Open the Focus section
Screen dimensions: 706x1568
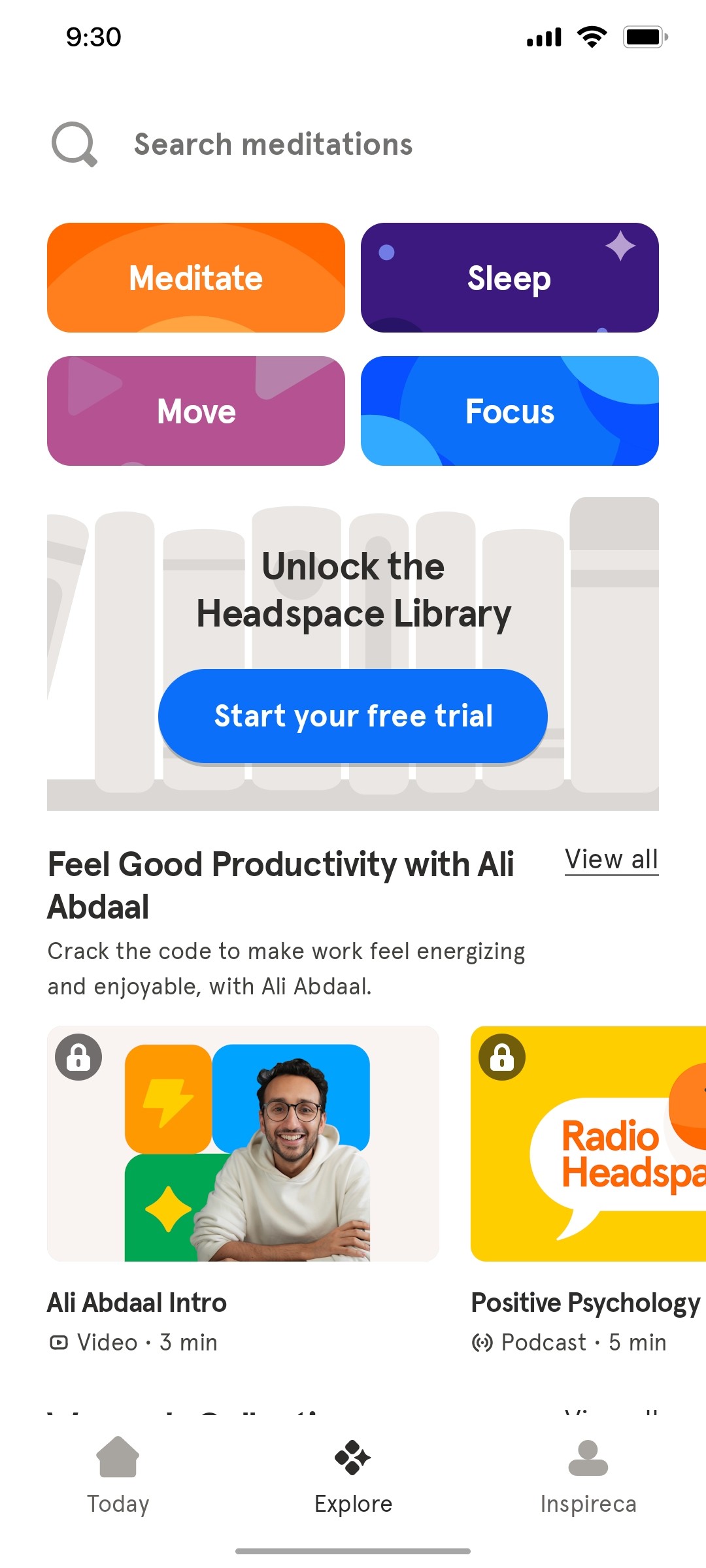509,410
